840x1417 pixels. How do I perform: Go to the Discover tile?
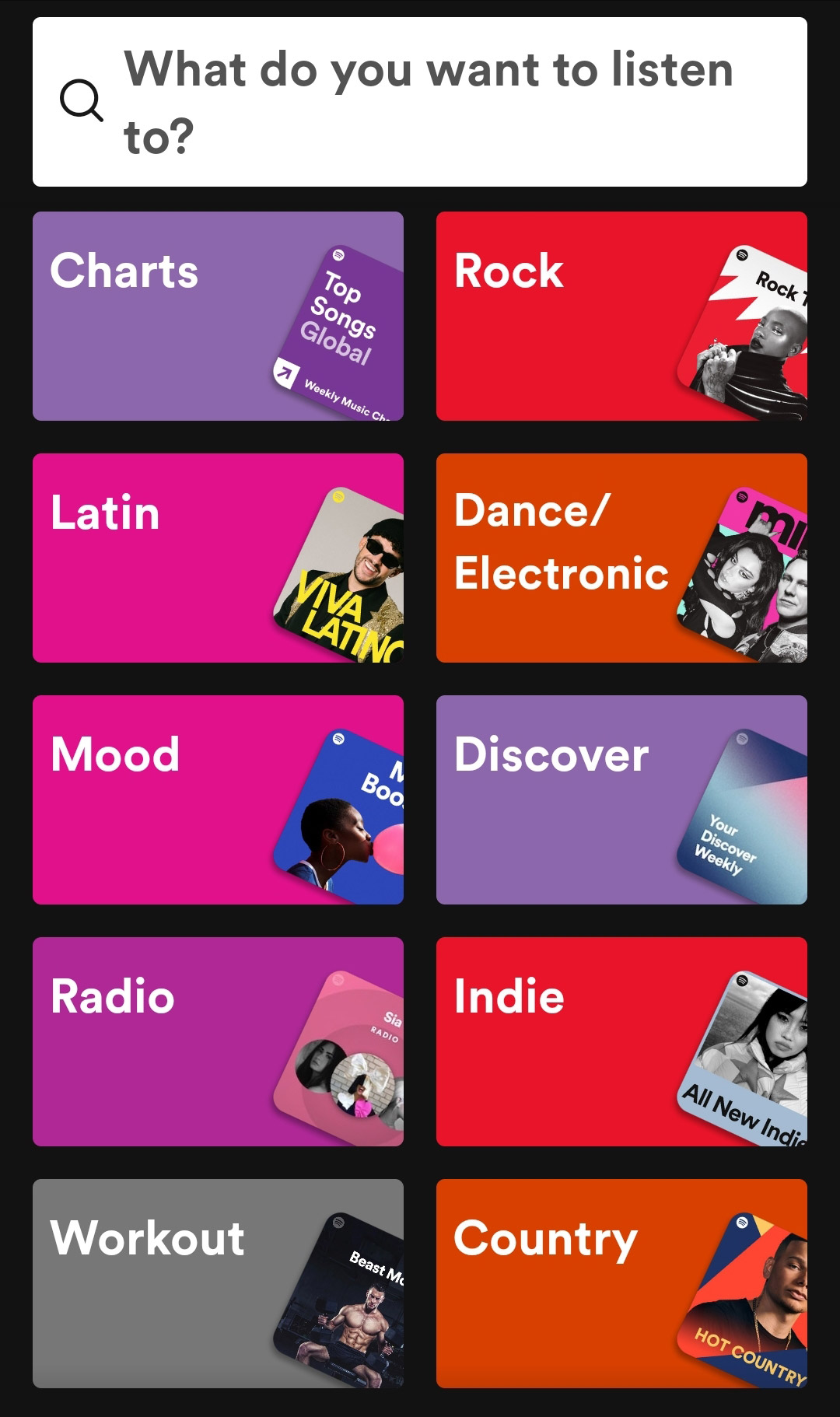coord(621,799)
